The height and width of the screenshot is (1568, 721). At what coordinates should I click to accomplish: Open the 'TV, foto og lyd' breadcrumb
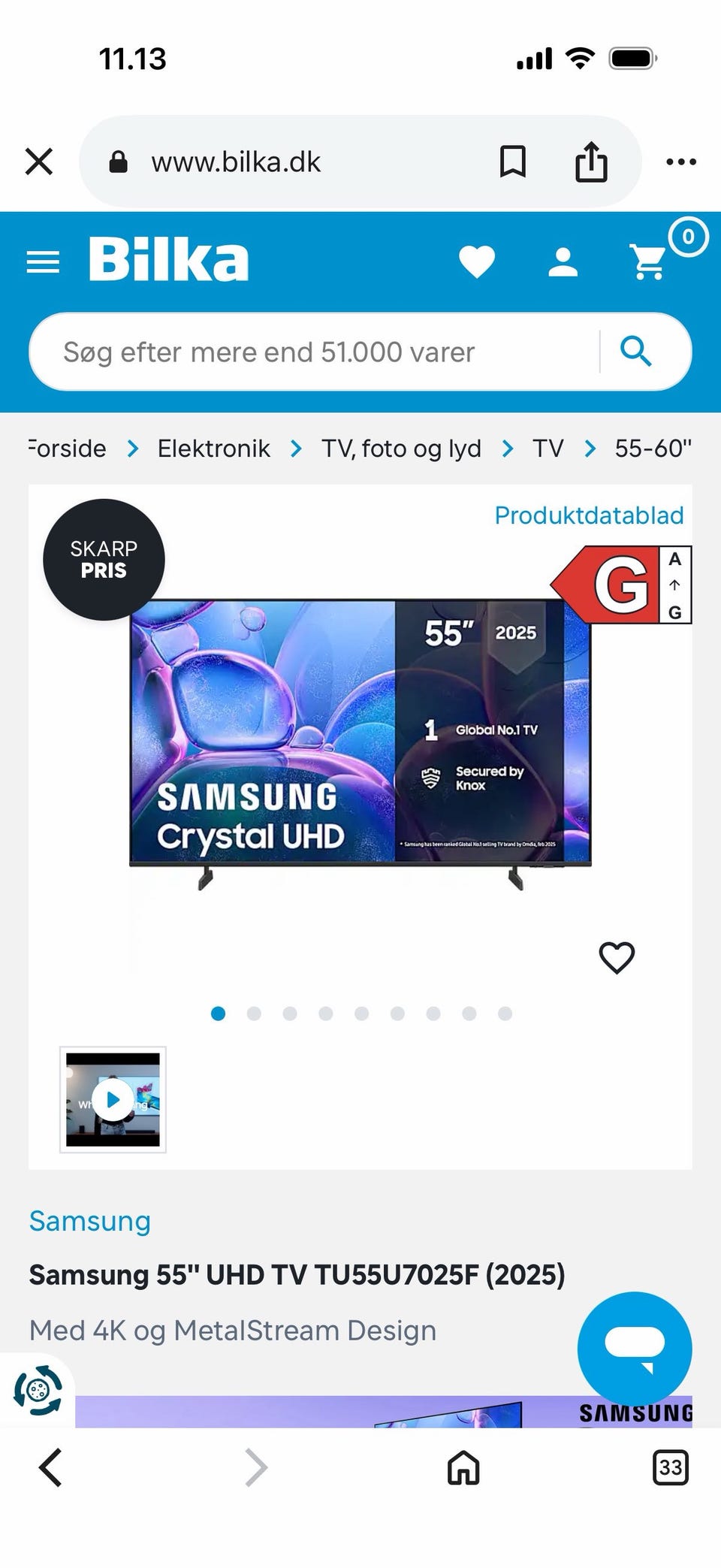tap(401, 449)
